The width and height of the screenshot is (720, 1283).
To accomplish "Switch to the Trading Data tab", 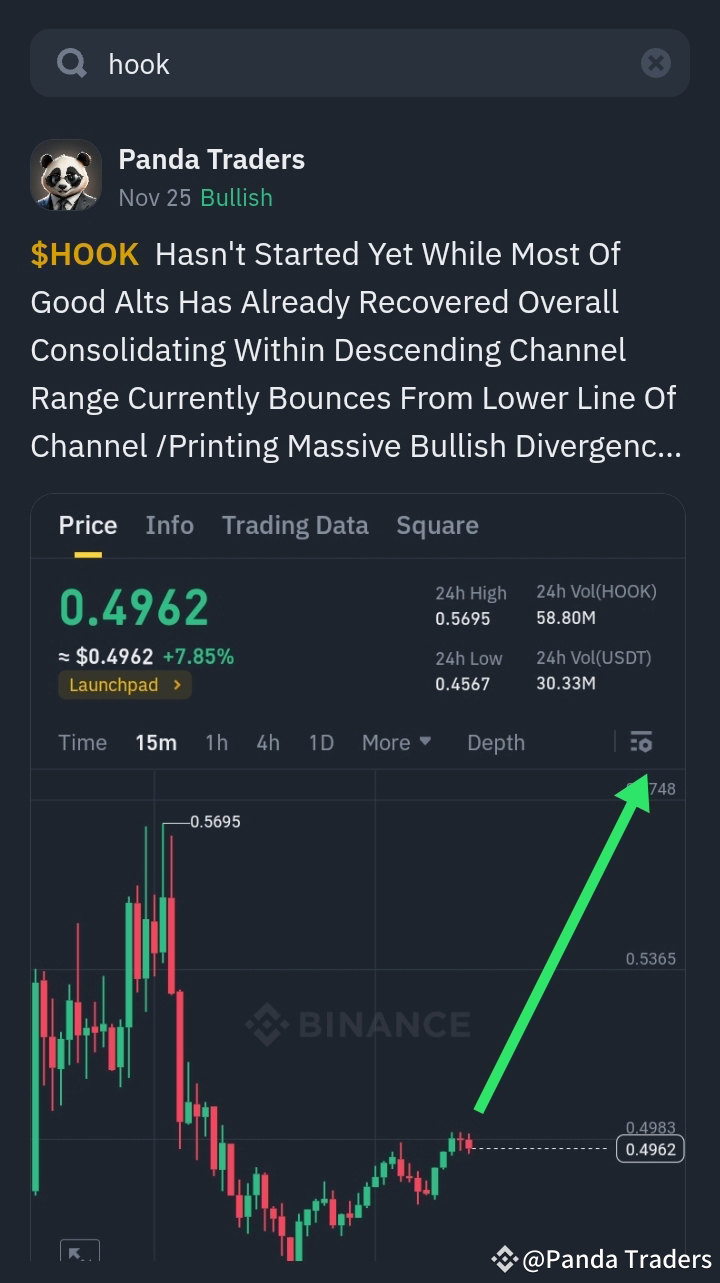I will (x=295, y=524).
